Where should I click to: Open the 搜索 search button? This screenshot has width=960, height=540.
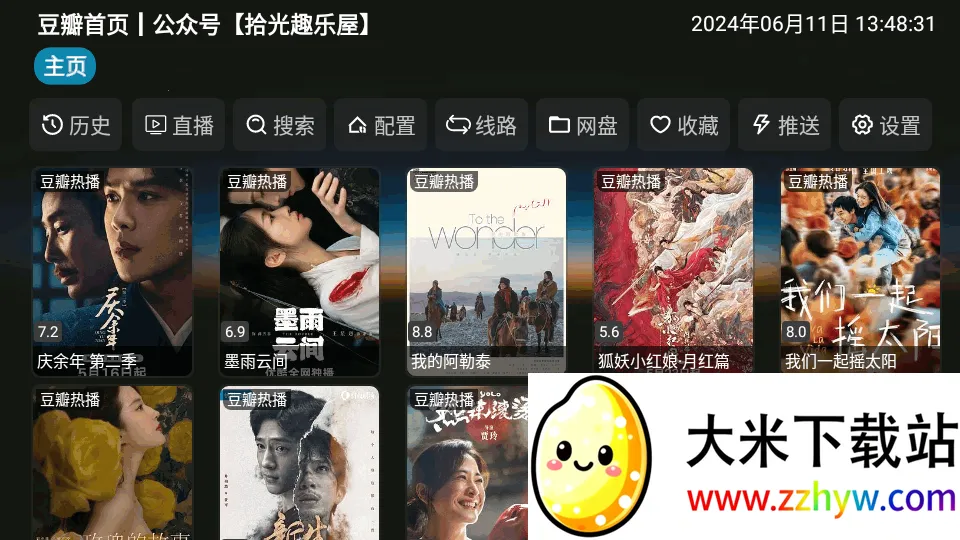280,125
